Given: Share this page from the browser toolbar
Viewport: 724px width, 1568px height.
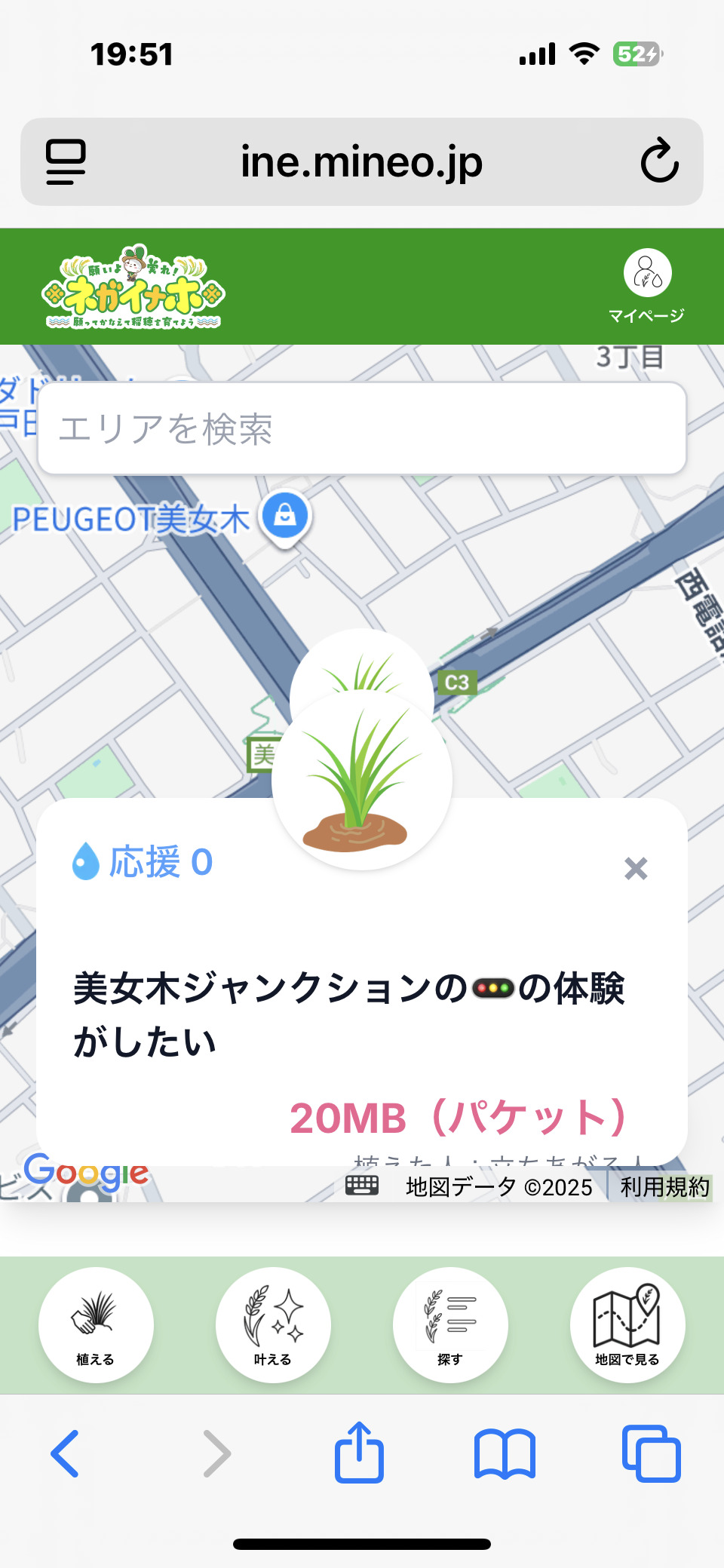Looking at the screenshot, I should click(359, 1452).
